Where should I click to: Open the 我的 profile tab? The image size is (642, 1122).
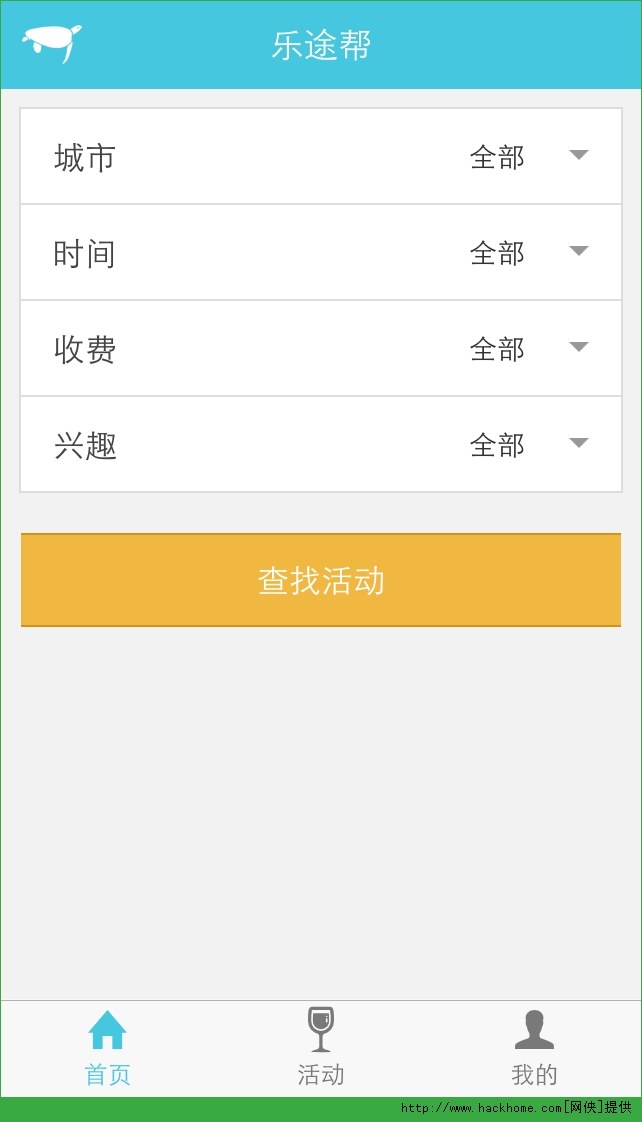coord(534,1048)
